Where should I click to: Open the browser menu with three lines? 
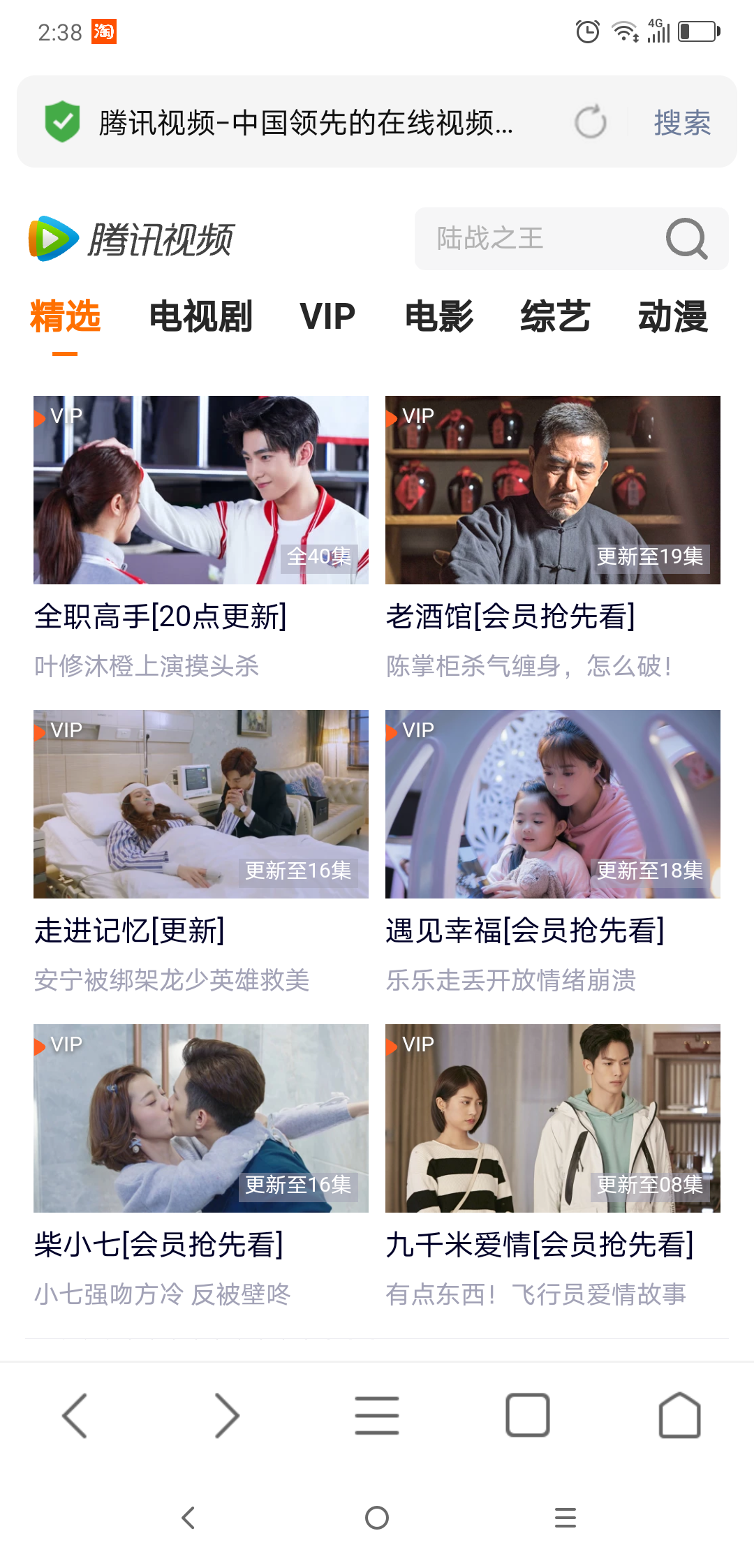tap(377, 1416)
